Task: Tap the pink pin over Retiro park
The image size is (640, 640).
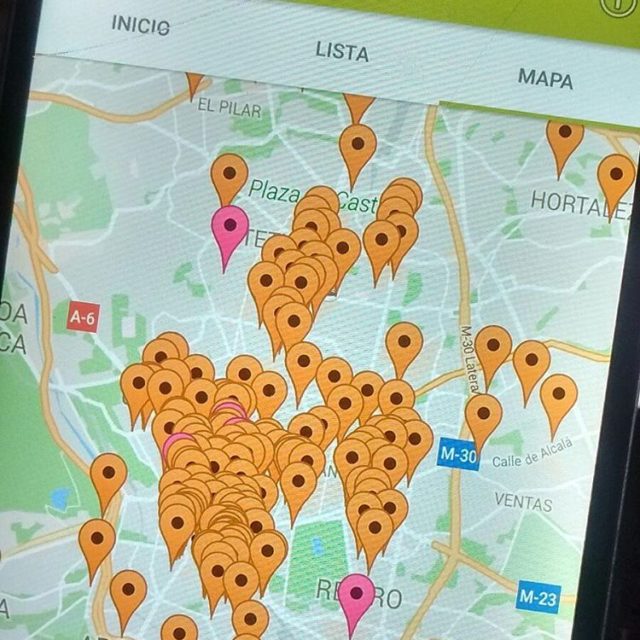Action: 356,596
